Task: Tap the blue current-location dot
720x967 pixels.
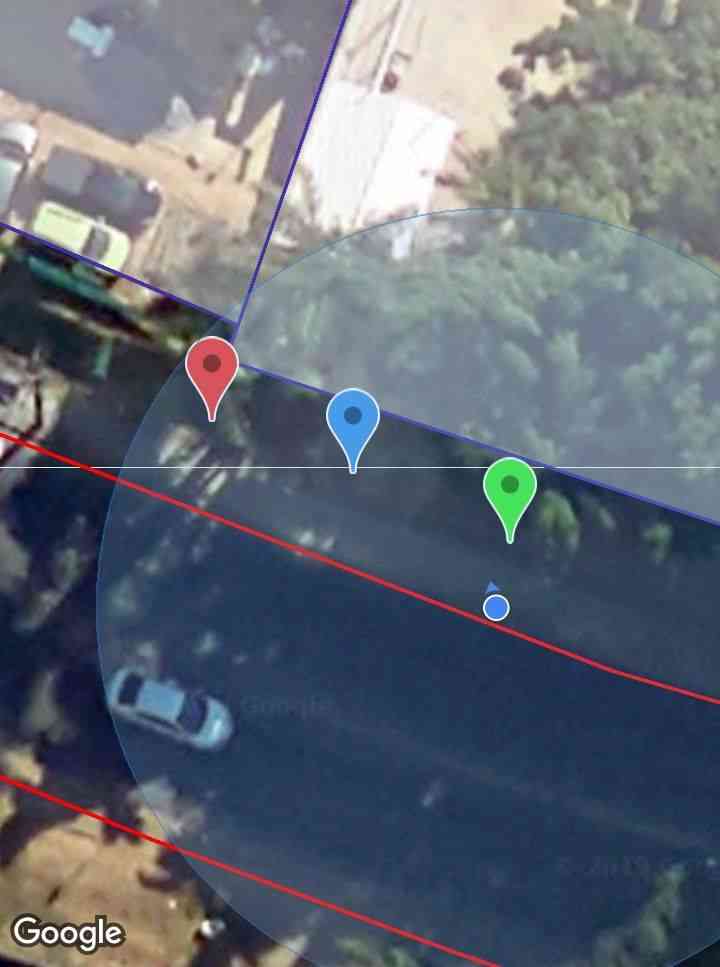Action: 496,607
